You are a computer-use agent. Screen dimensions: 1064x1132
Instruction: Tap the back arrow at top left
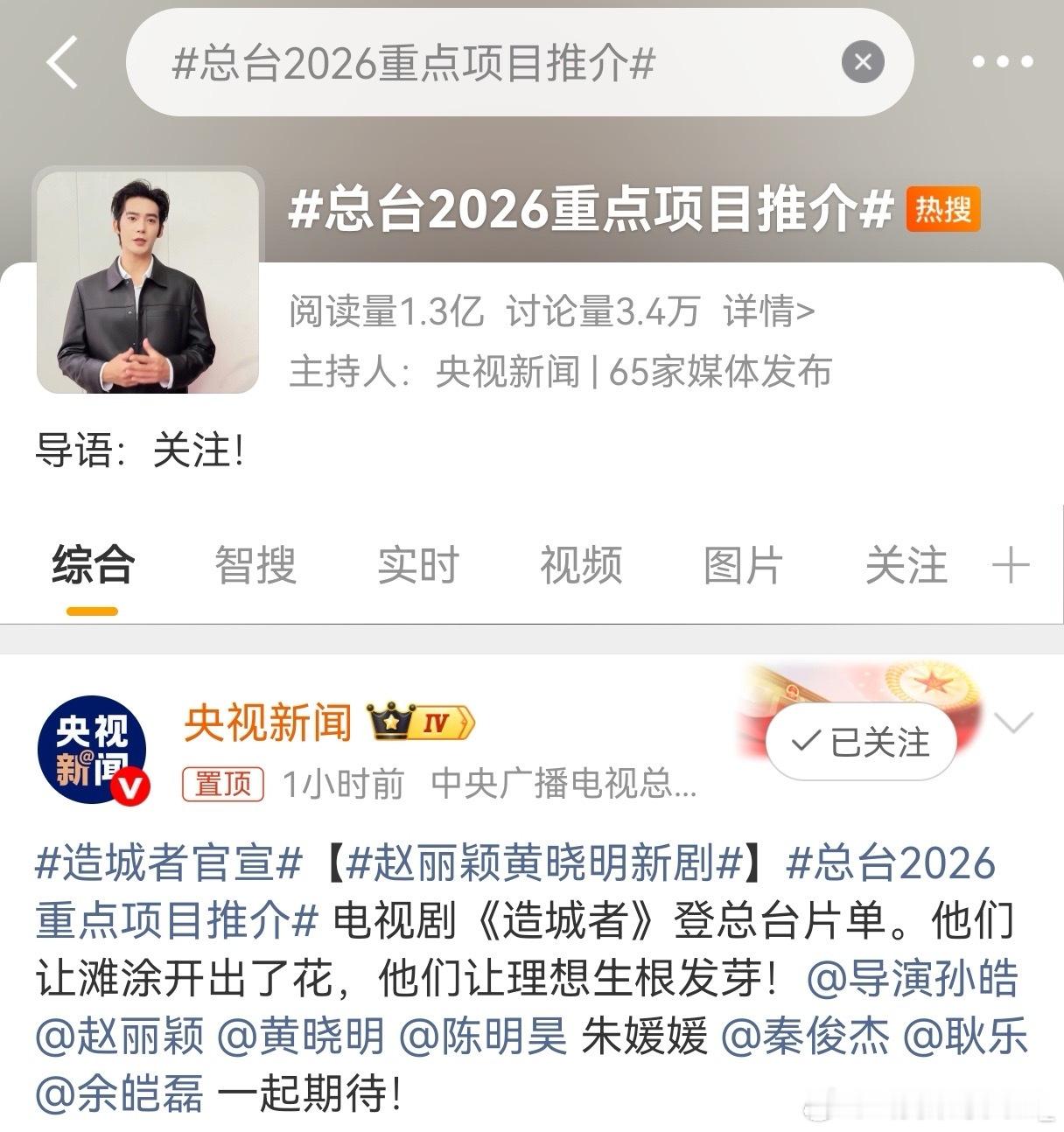click(59, 63)
